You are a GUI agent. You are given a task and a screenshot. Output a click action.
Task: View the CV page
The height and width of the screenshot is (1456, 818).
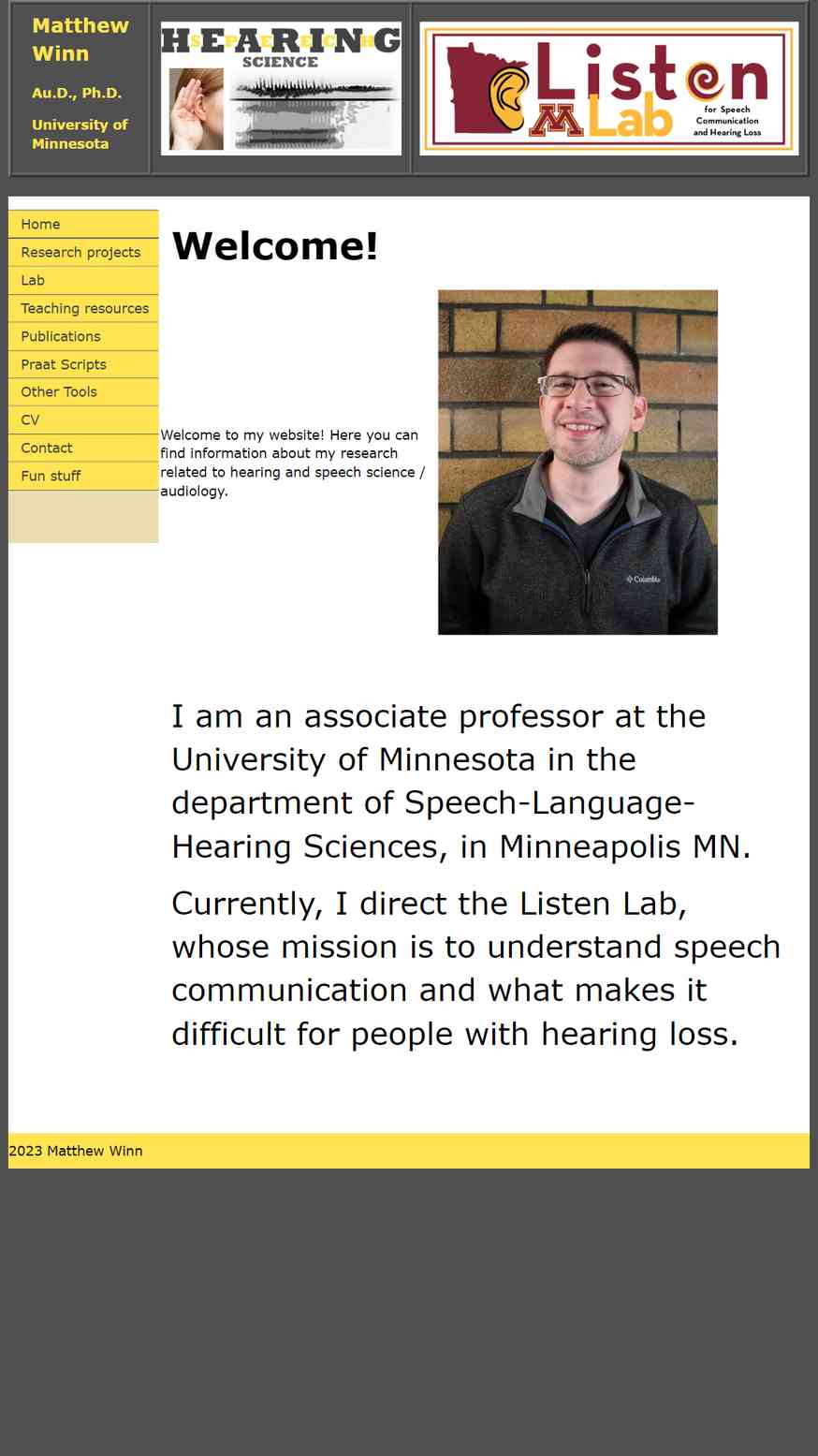[83, 419]
